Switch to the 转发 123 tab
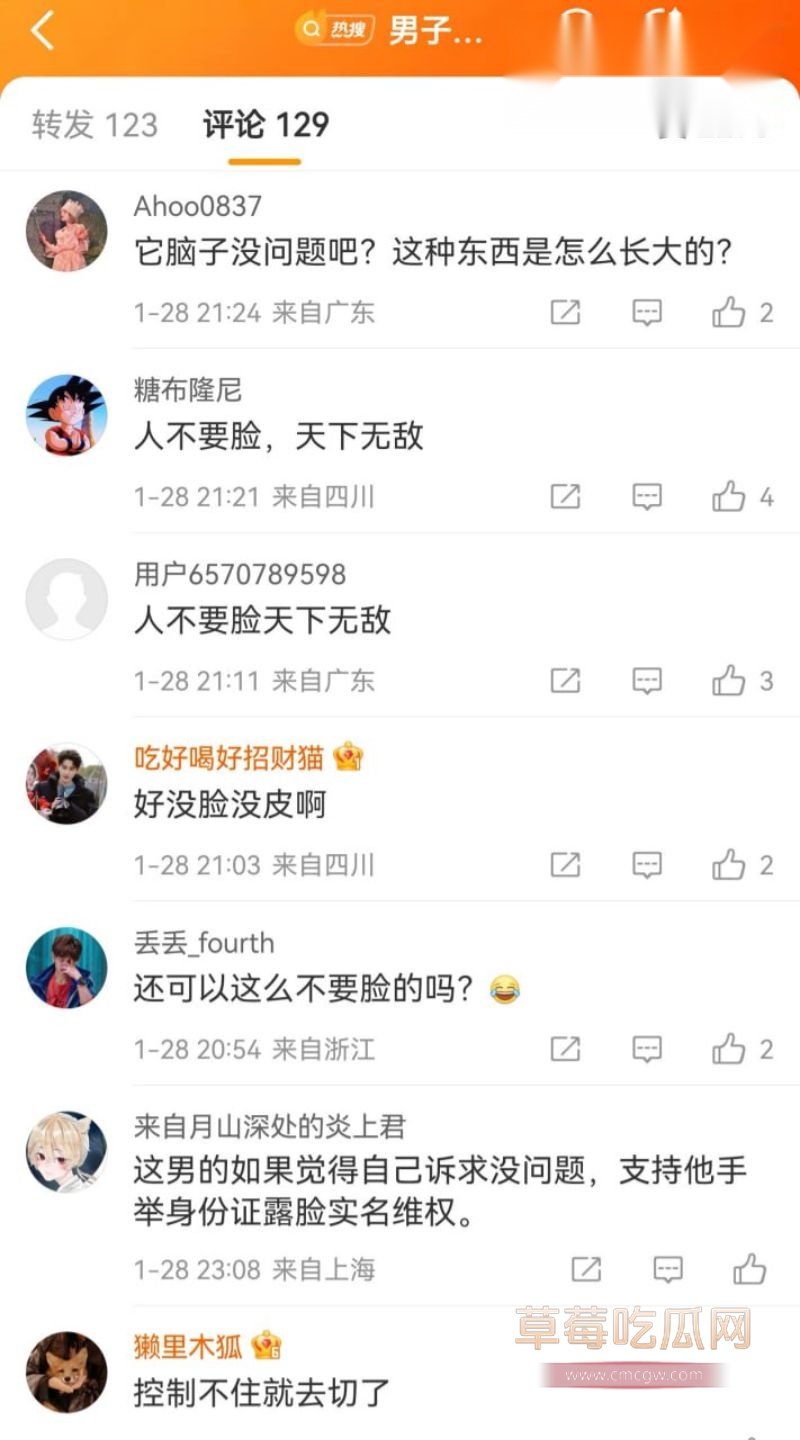Screen dimensions: 800x1440 [95, 126]
